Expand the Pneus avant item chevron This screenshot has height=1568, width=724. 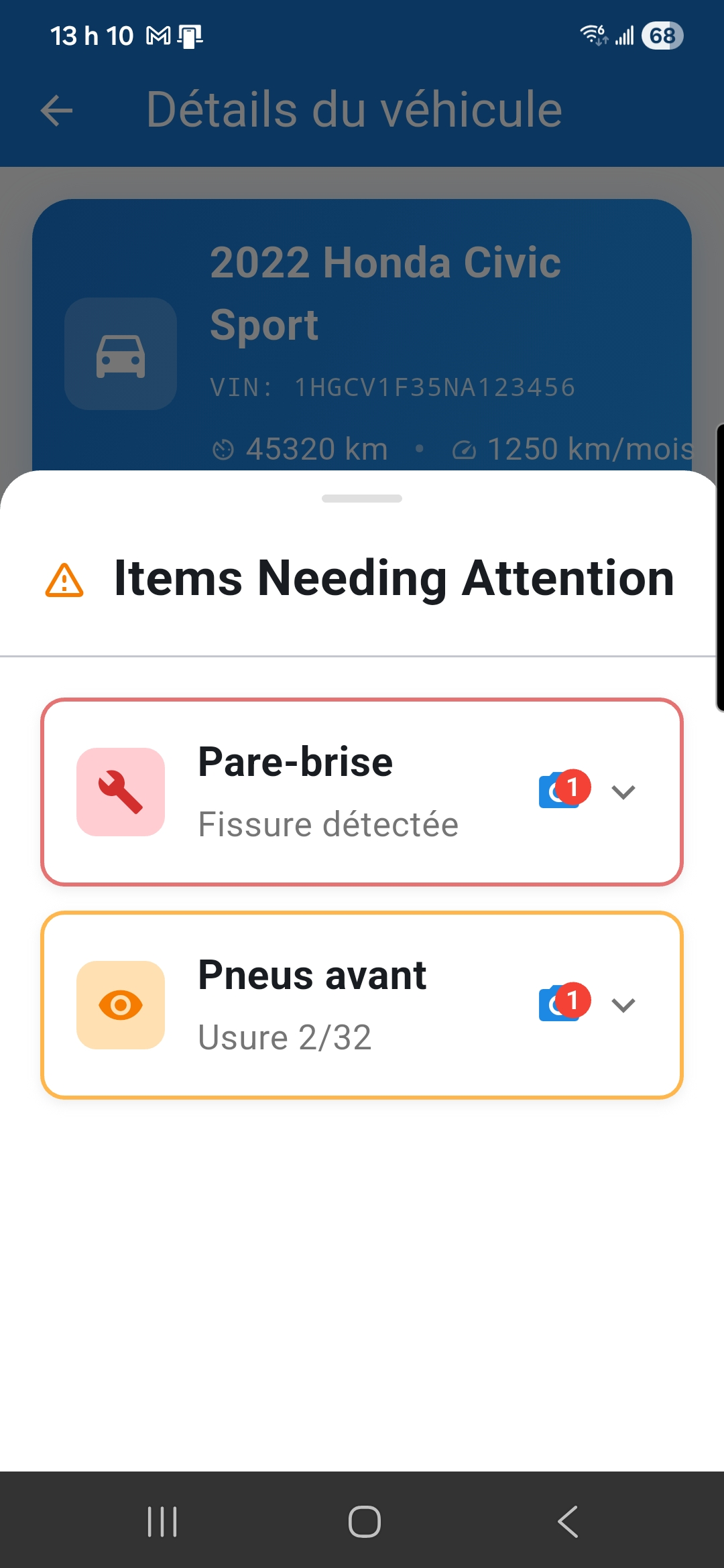(623, 1005)
